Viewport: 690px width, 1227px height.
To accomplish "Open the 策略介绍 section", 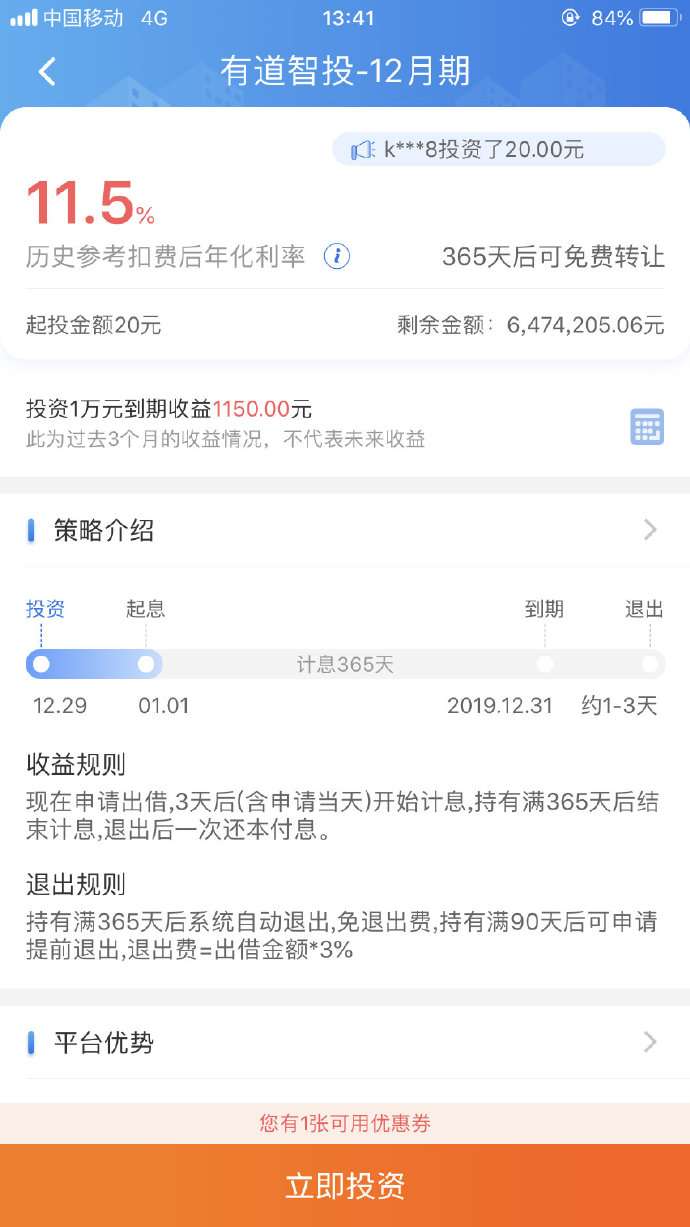I will (x=344, y=530).
